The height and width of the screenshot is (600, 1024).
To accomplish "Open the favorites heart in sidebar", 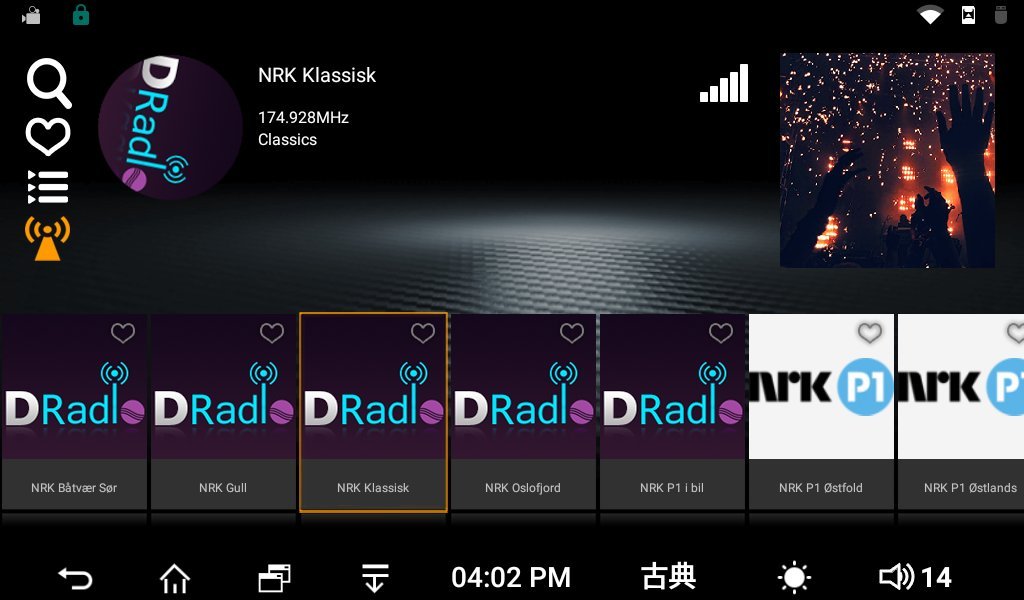I will [48, 137].
